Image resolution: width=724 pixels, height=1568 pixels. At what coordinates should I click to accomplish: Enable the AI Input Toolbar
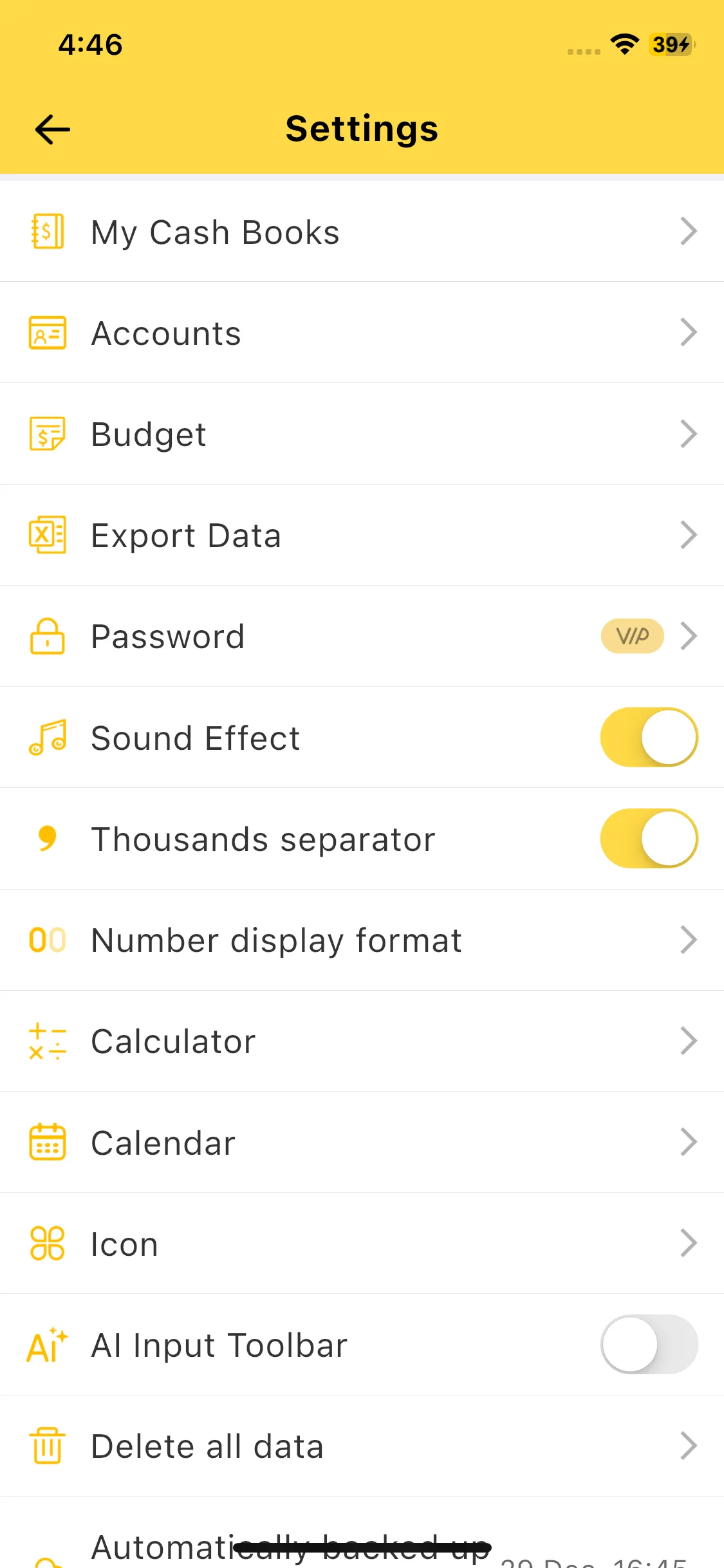pyautogui.click(x=649, y=1345)
